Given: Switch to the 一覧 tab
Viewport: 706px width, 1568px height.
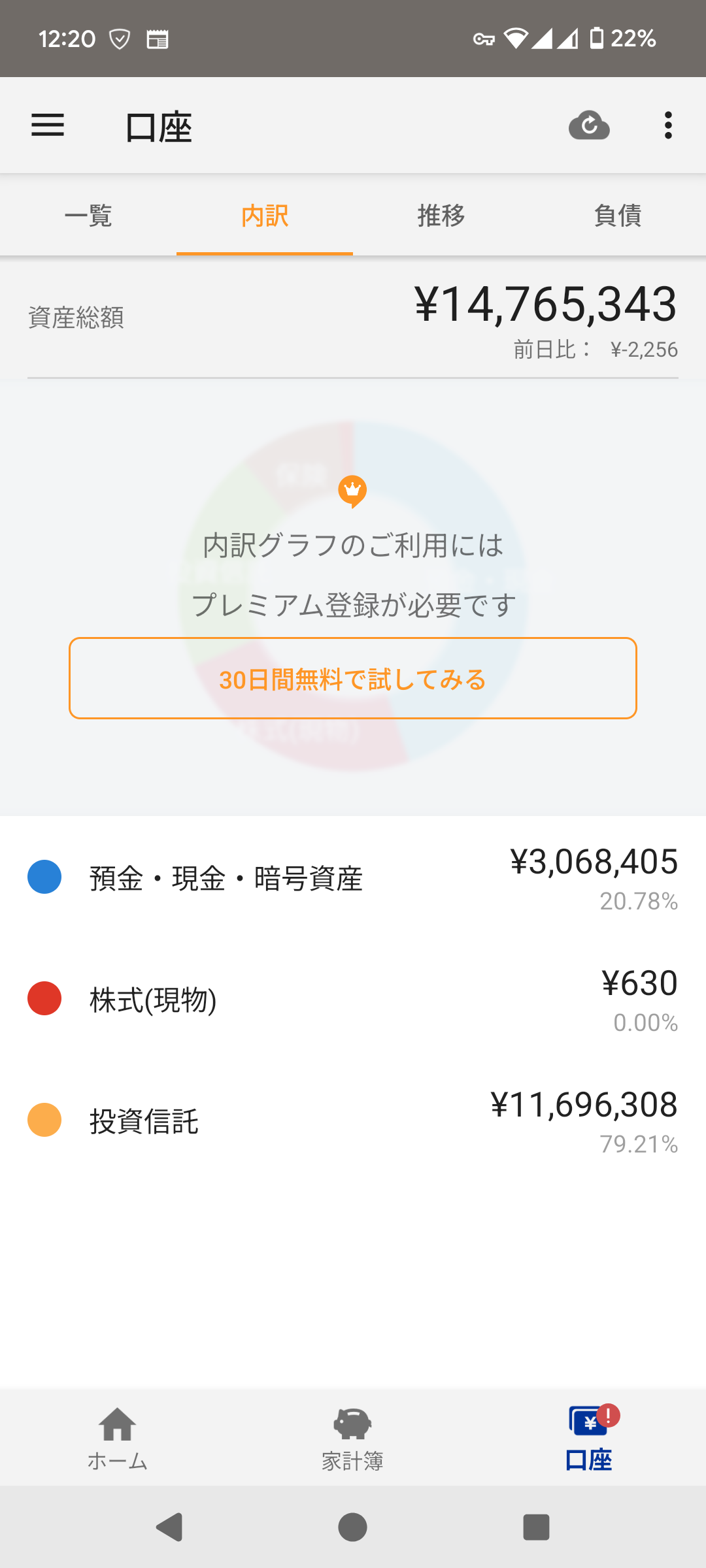Looking at the screenshot, I should click(88, 216).
